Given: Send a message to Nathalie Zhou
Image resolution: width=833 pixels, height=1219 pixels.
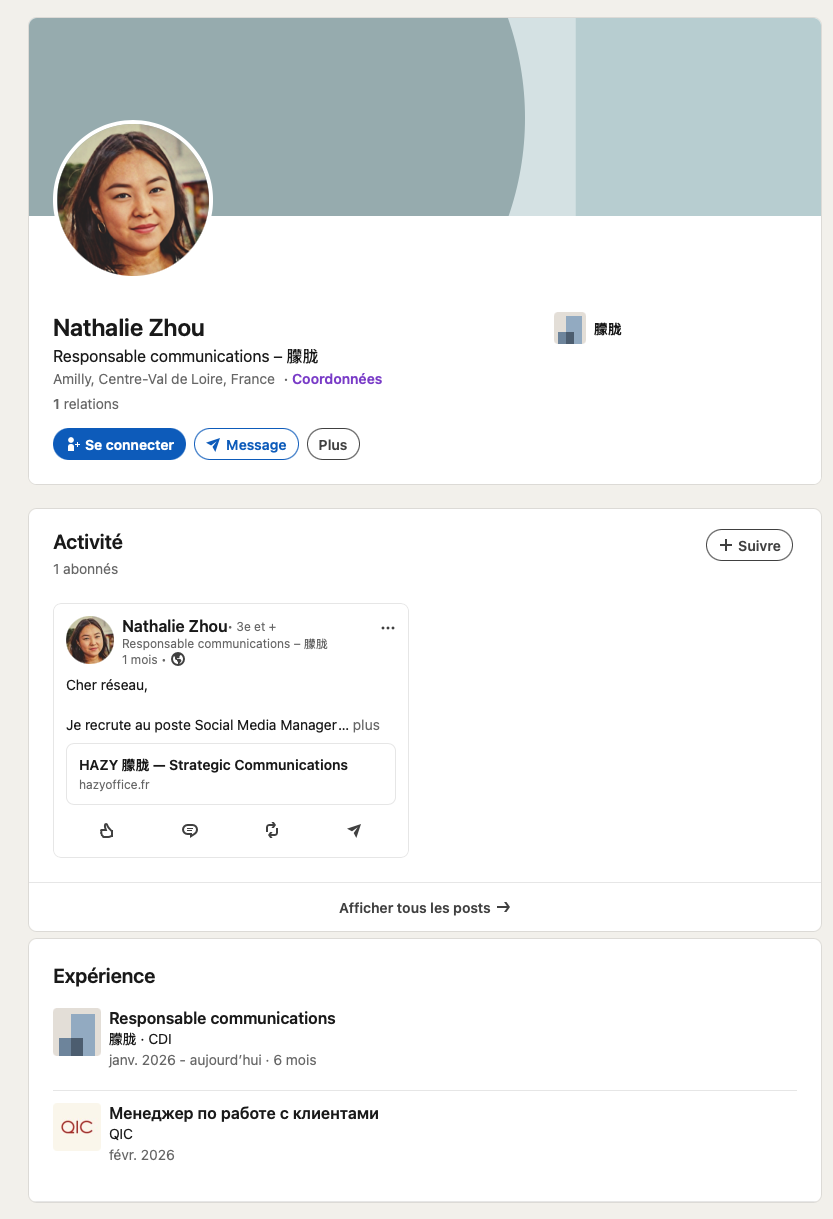Looking at the screenshot, I should pos(246,445).
